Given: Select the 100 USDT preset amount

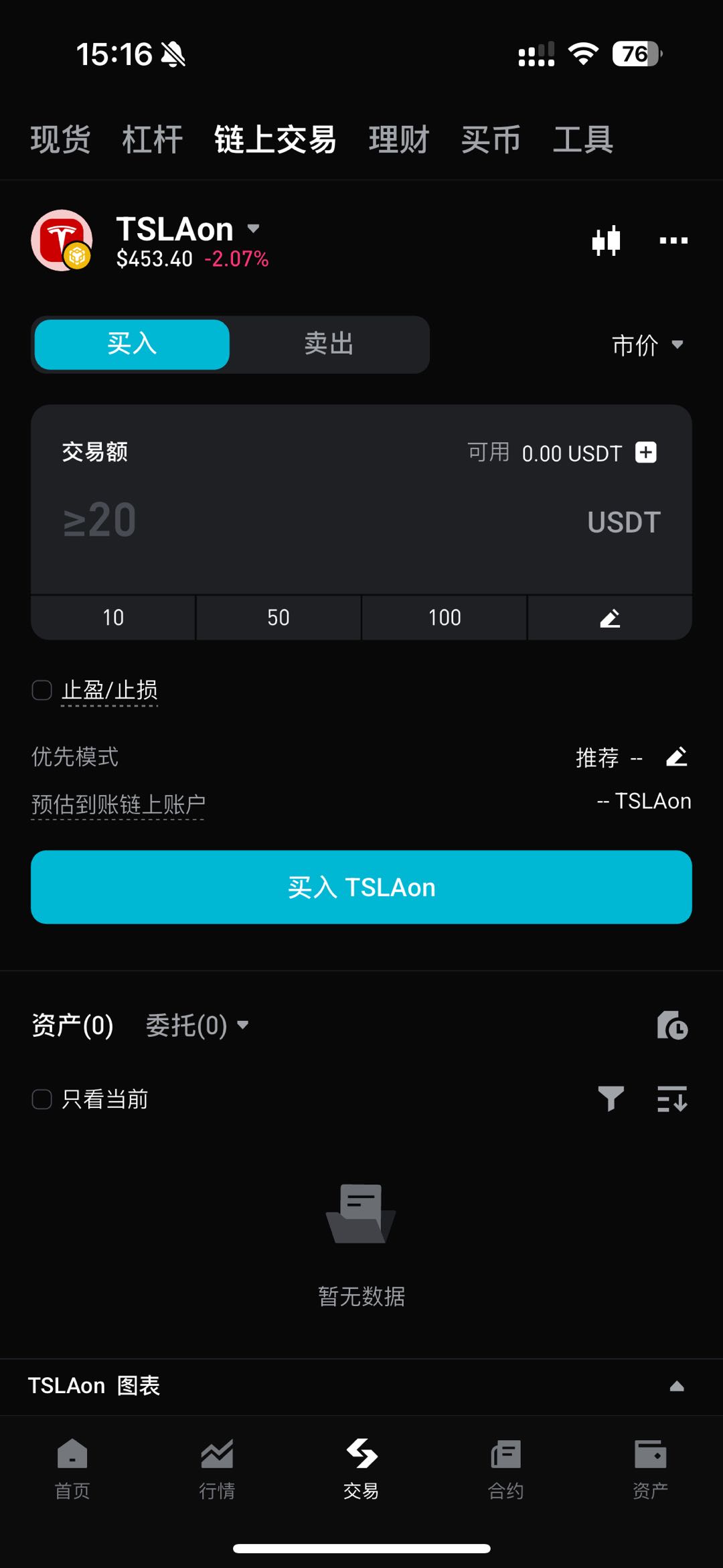Looking at the screenshot, I should coord(444,617).
